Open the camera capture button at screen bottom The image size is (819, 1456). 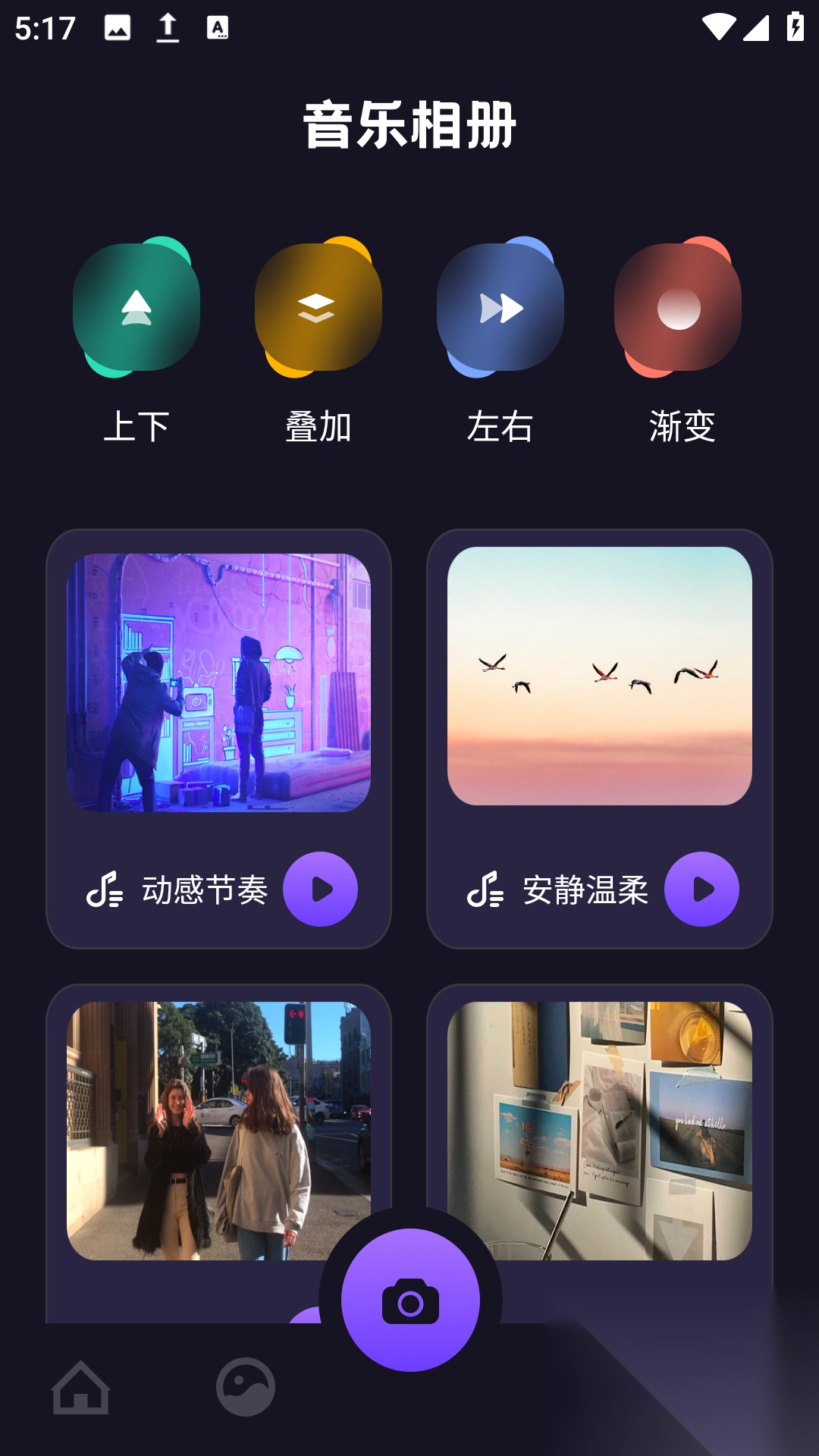point(409,1300)
